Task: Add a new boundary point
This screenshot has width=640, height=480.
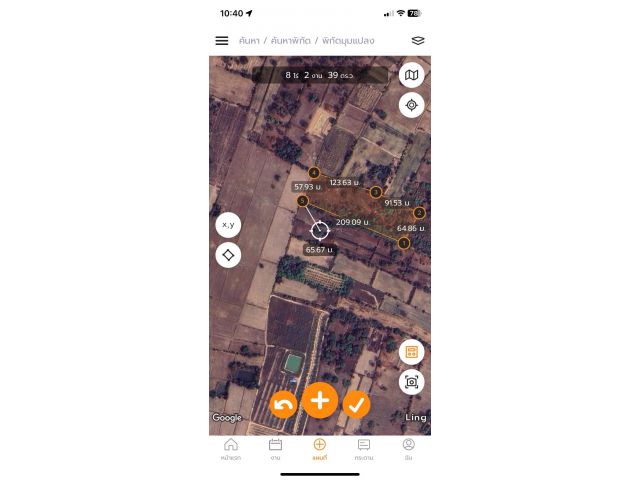Action: point(320,401)
